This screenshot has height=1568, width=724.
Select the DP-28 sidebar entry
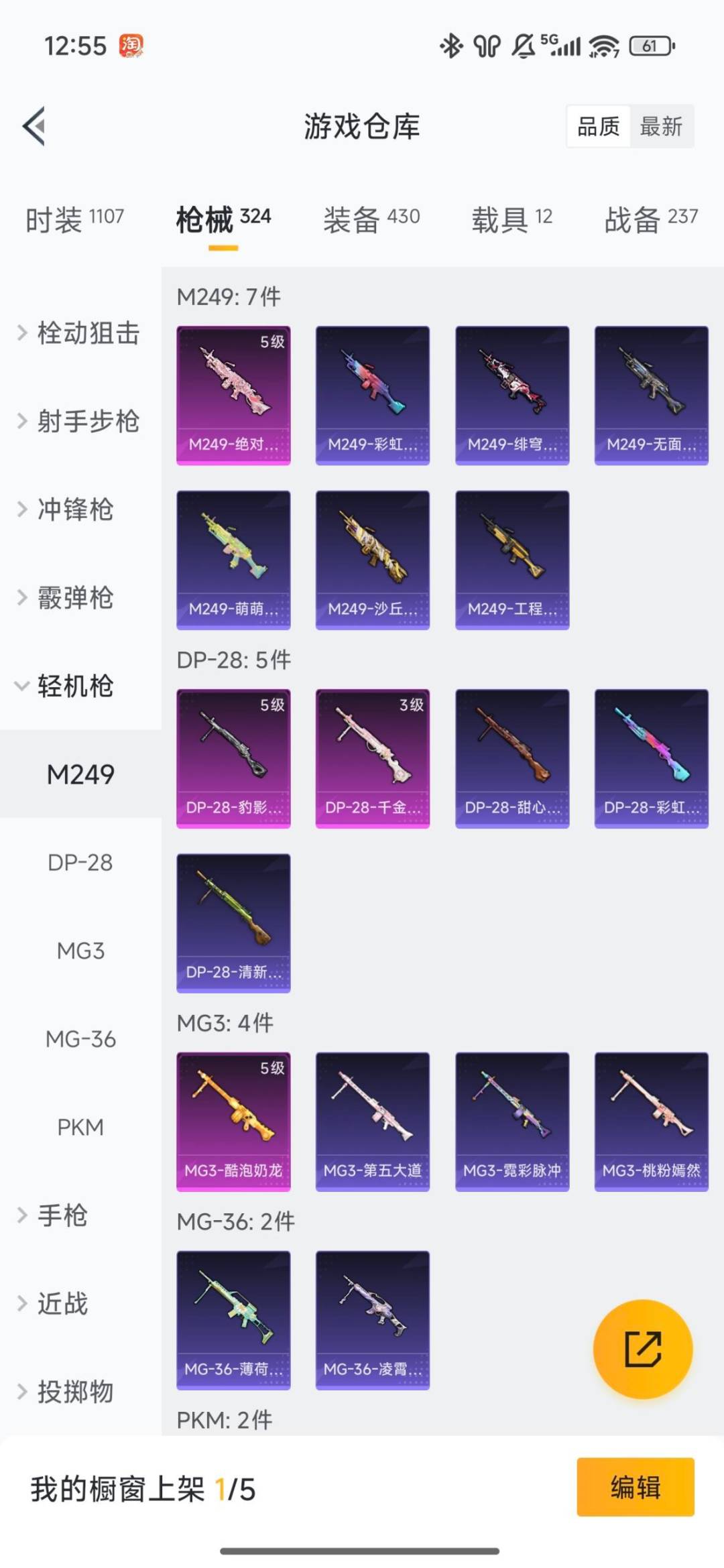click(80, 863)
